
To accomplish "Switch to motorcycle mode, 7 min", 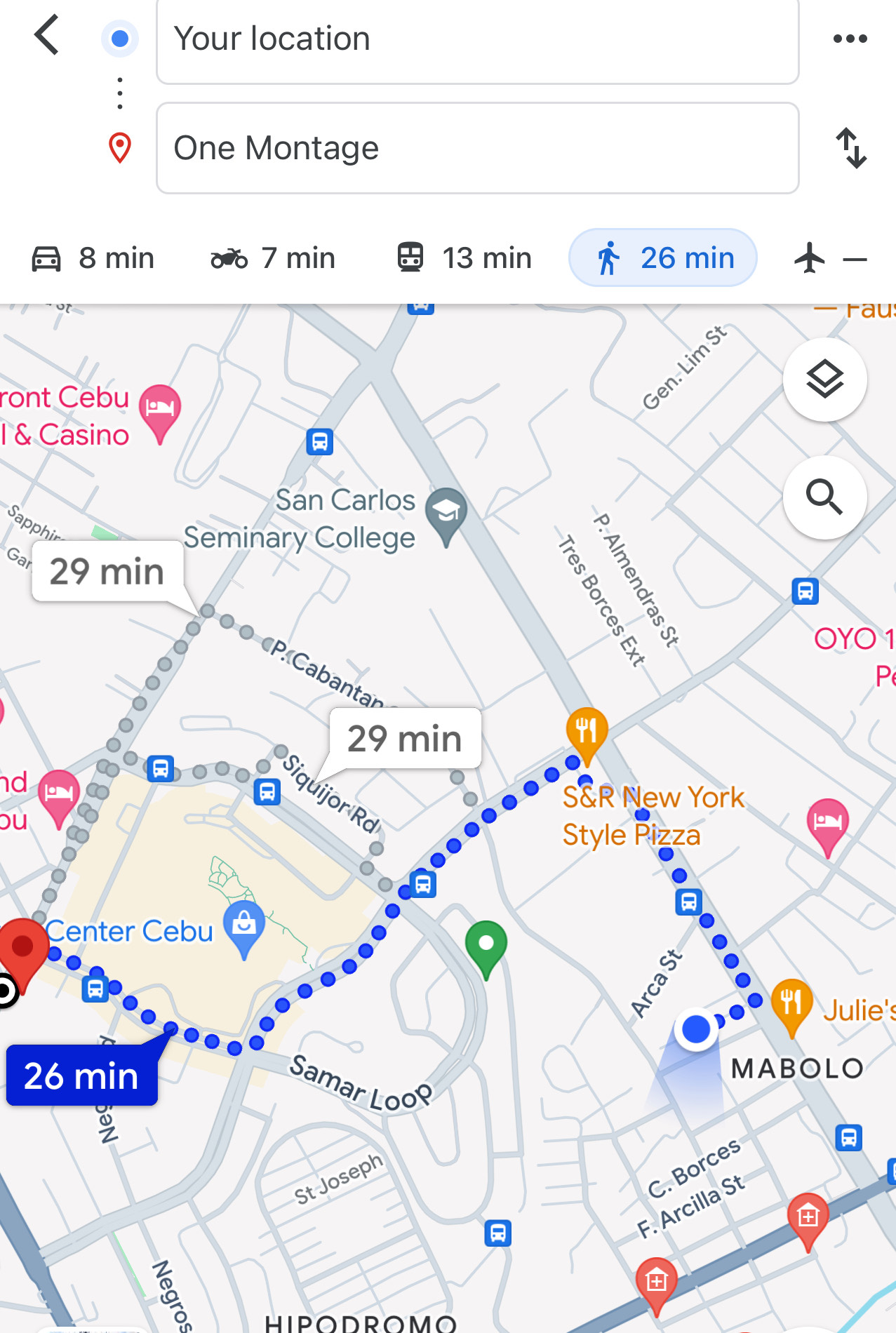I will coord(273,258).
